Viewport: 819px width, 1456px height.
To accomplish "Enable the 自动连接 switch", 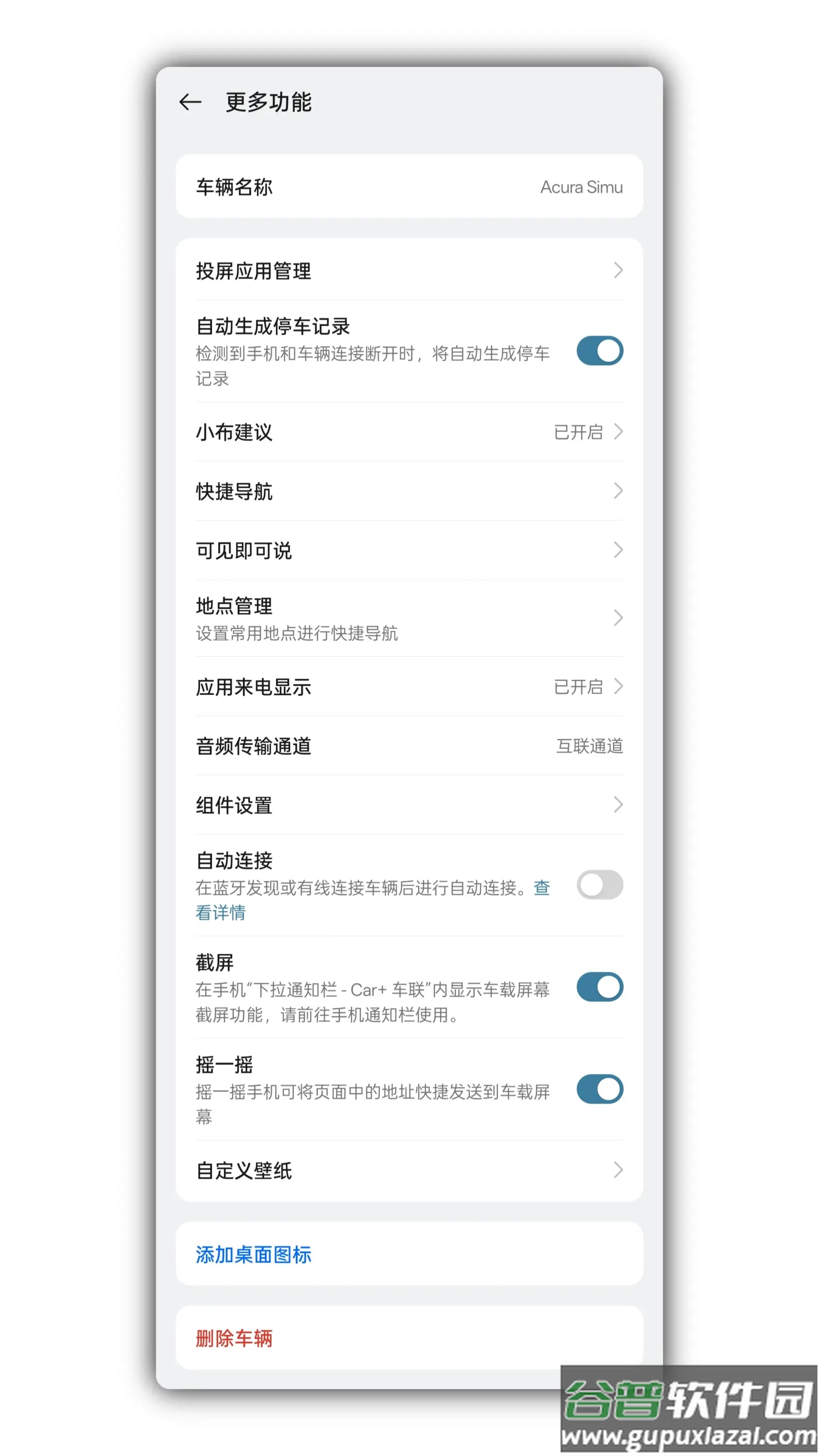I will pyautogui.click(x=599, y=885).
